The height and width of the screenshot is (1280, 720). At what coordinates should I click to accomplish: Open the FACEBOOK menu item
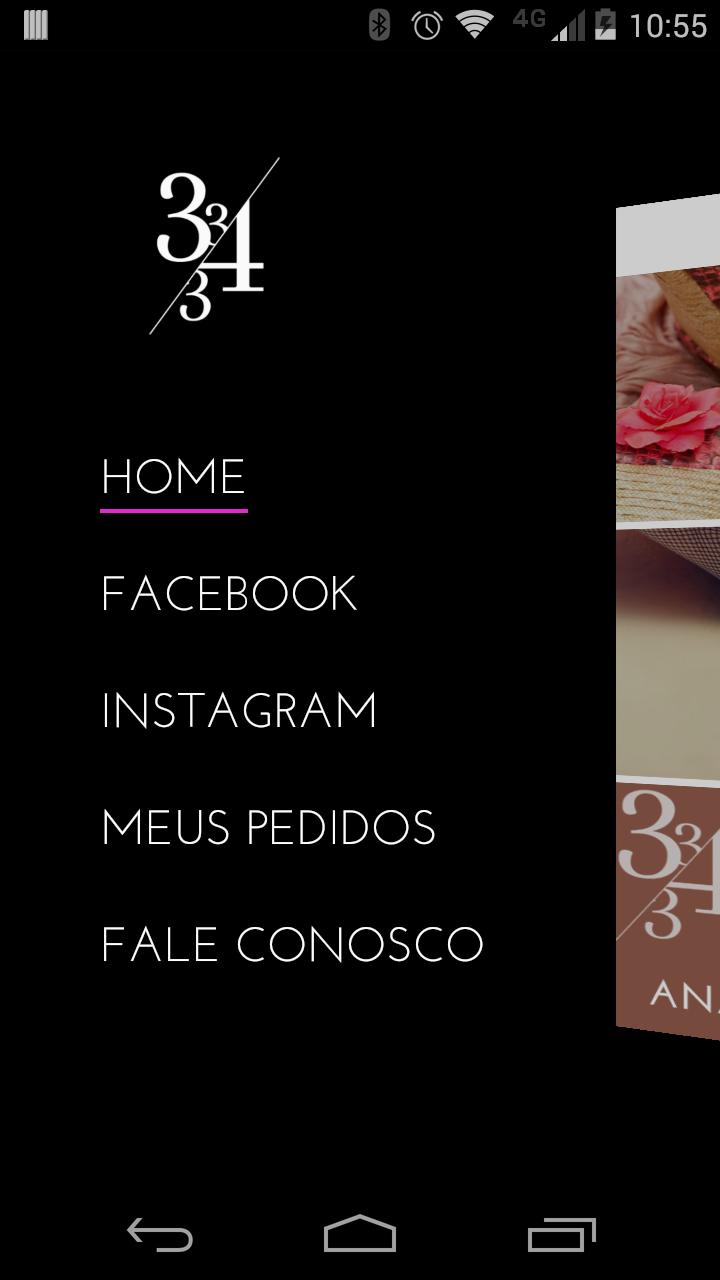(229, 594)
